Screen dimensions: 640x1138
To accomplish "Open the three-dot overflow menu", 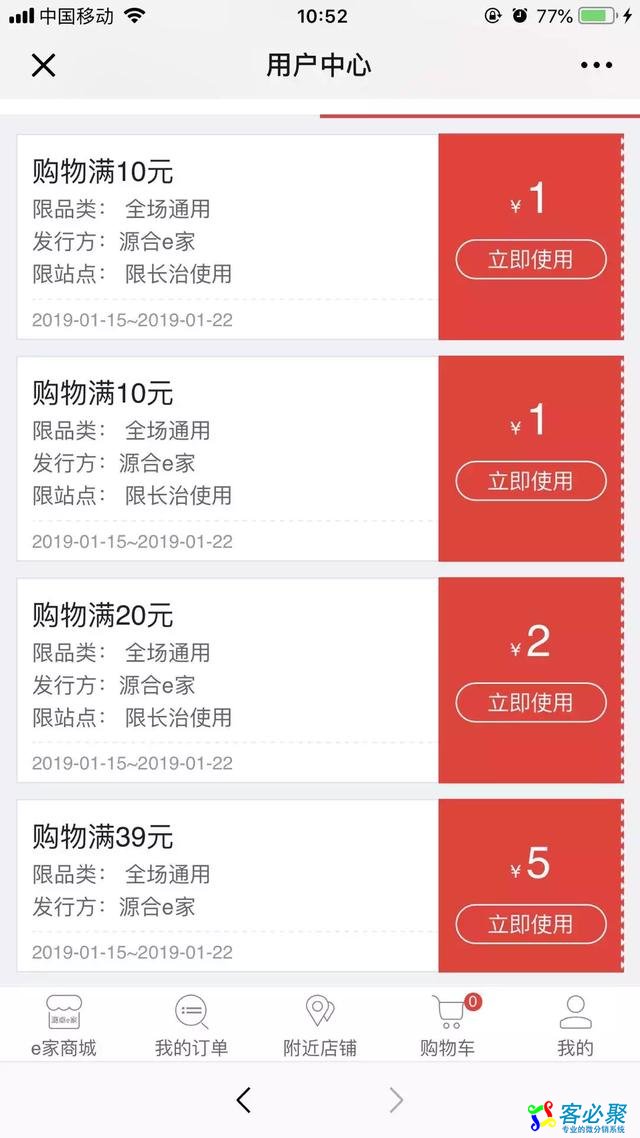I will [x=596, y=66].
